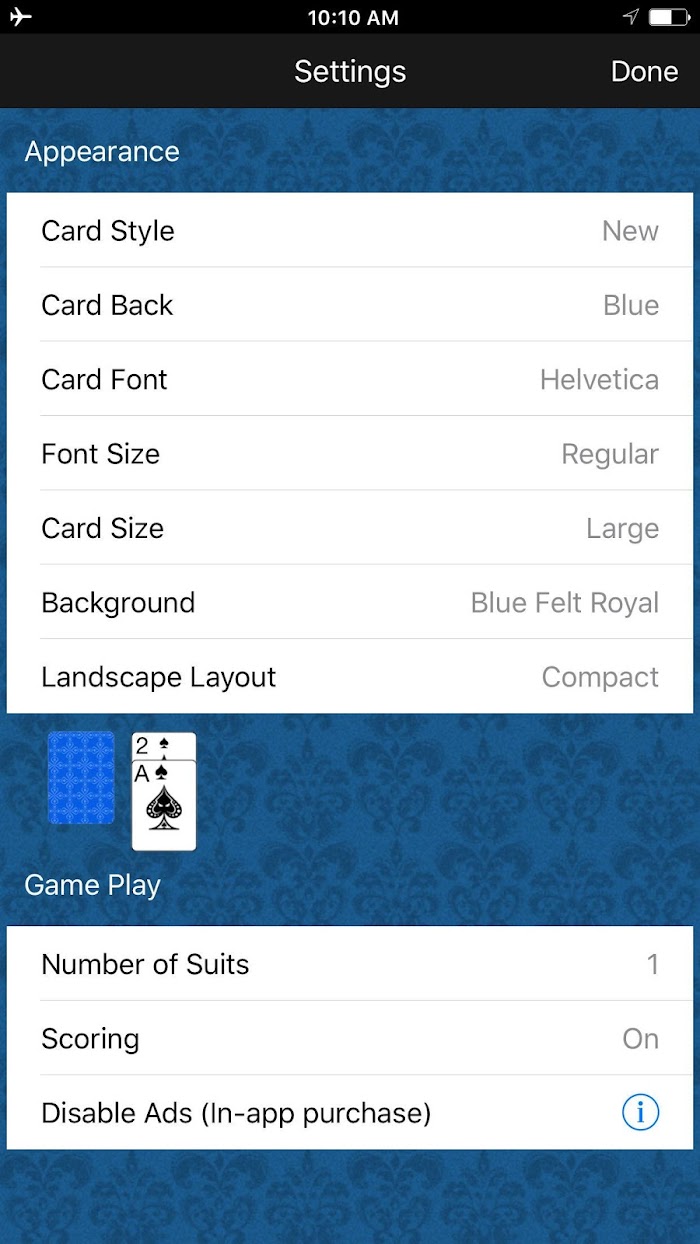Change the Landscape Layout option

350,676
